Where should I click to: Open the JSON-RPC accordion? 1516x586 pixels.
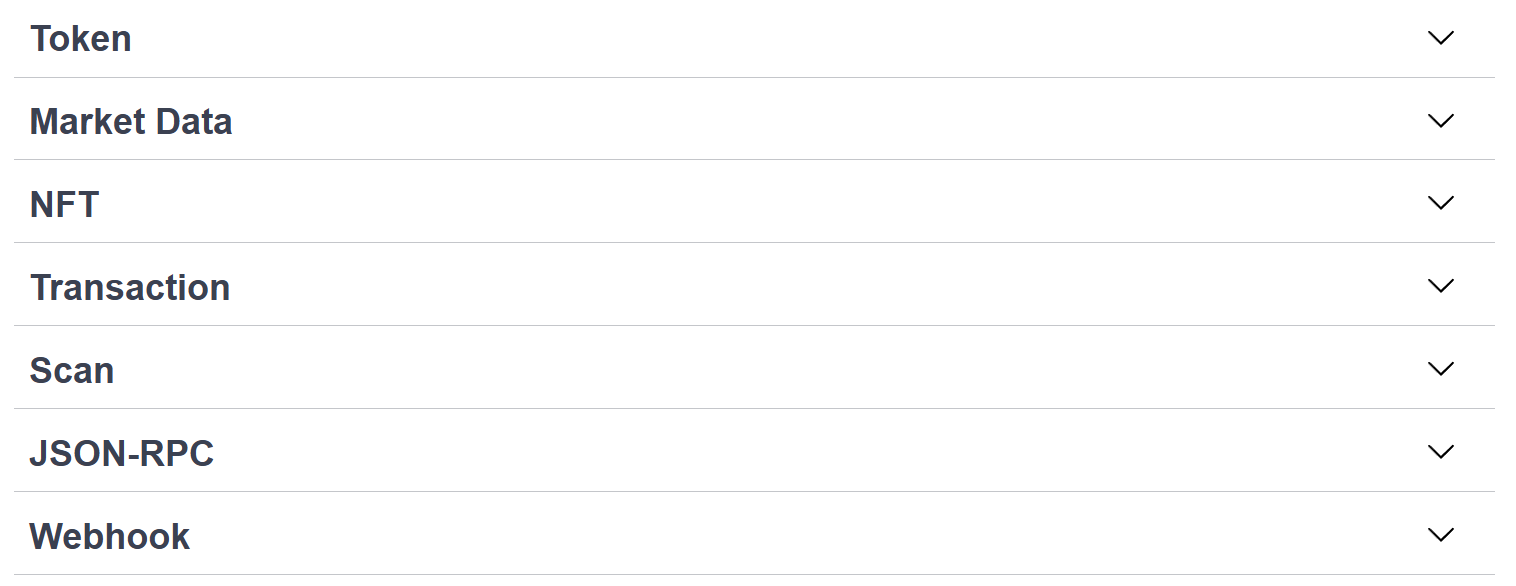[x=1440, y=452]
